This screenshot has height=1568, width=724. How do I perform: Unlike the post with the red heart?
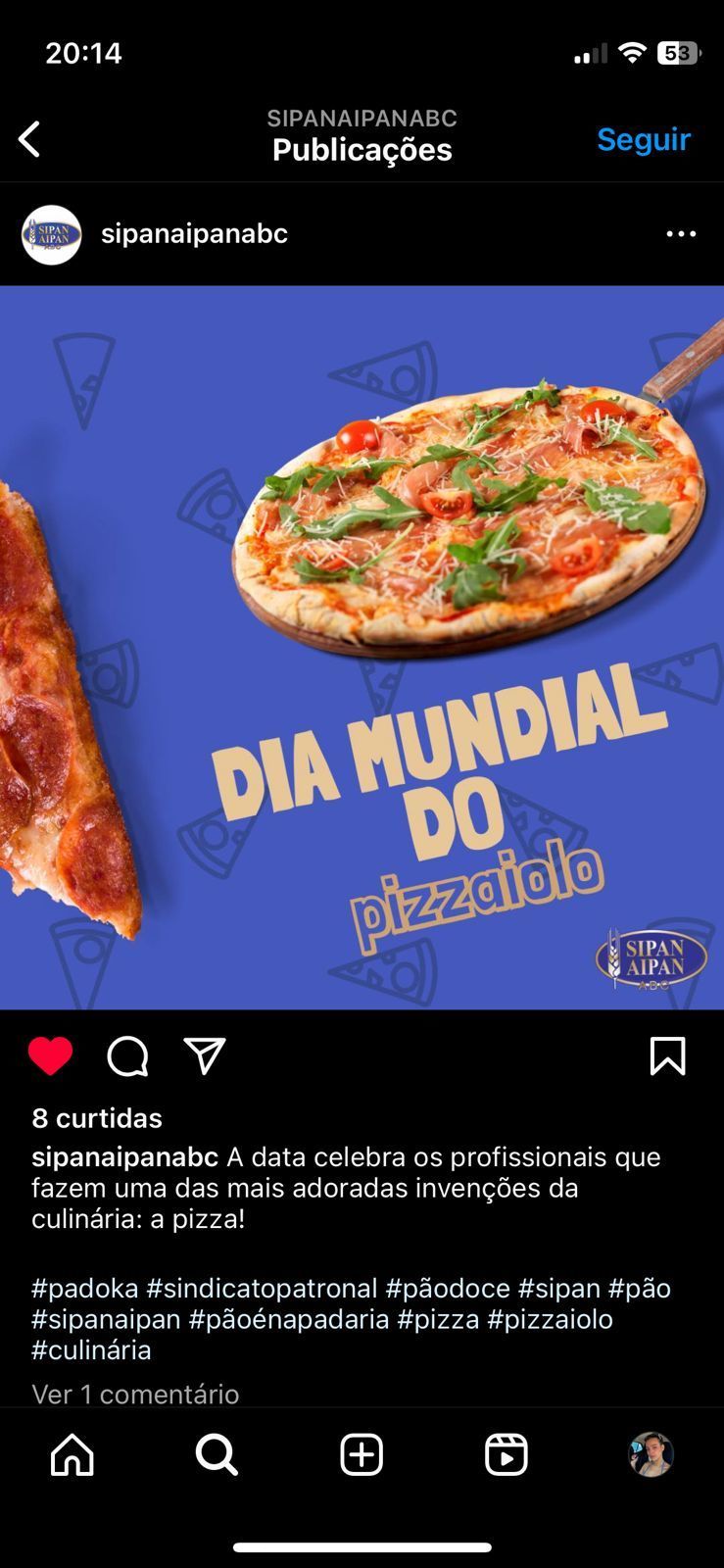tap(50, 1056)
